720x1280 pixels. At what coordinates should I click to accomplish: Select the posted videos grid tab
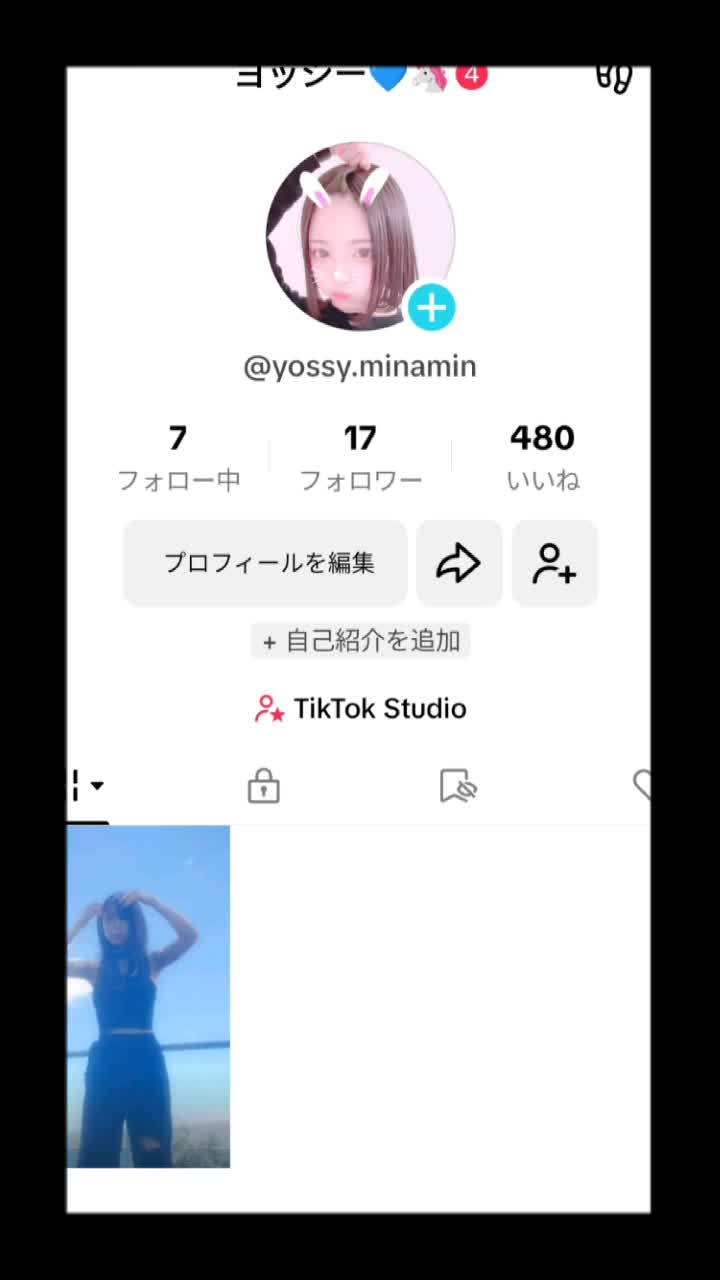click(x=86, y=787)
